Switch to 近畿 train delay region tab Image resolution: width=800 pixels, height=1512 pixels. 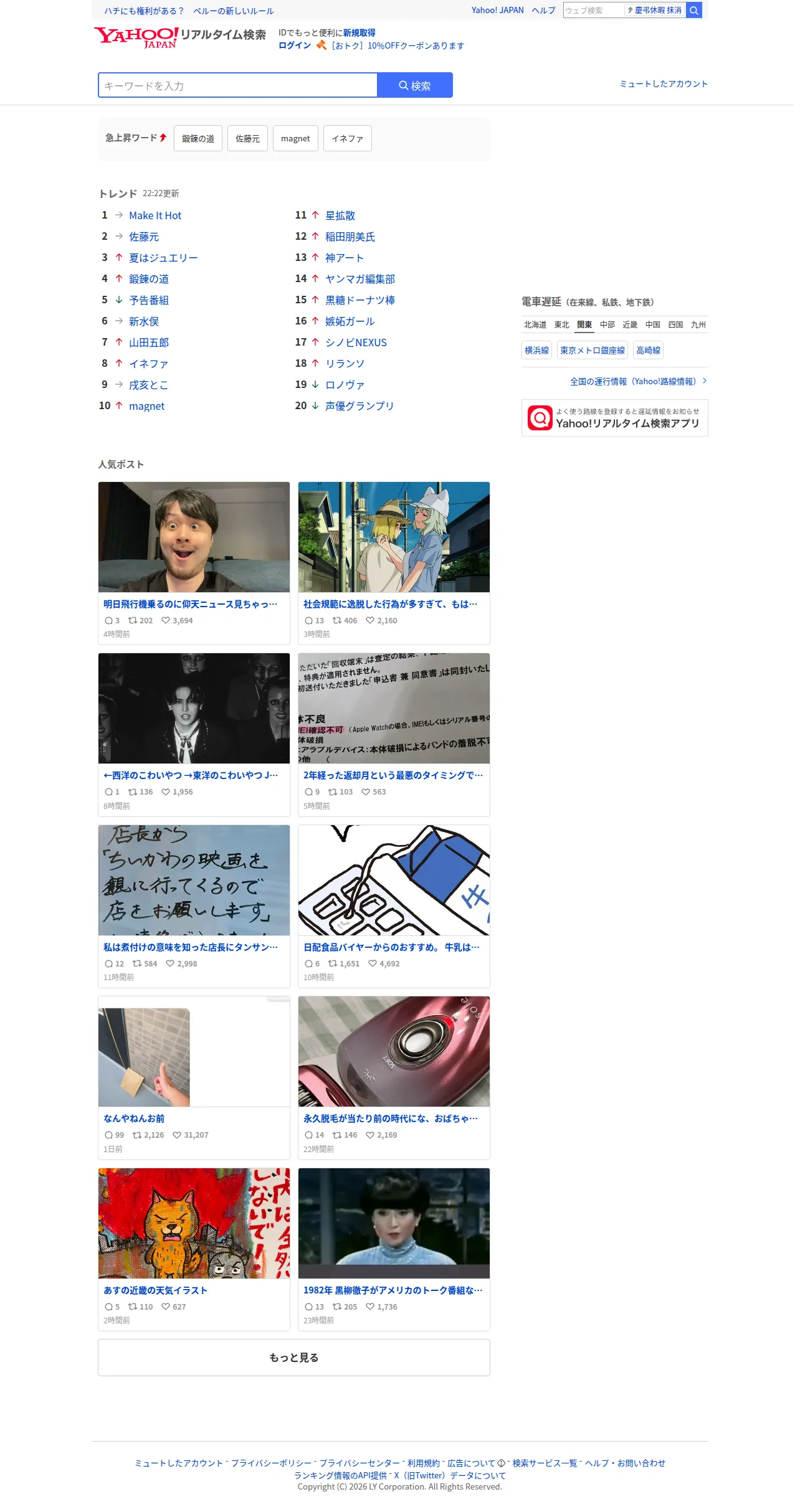[x=630, y=324]
